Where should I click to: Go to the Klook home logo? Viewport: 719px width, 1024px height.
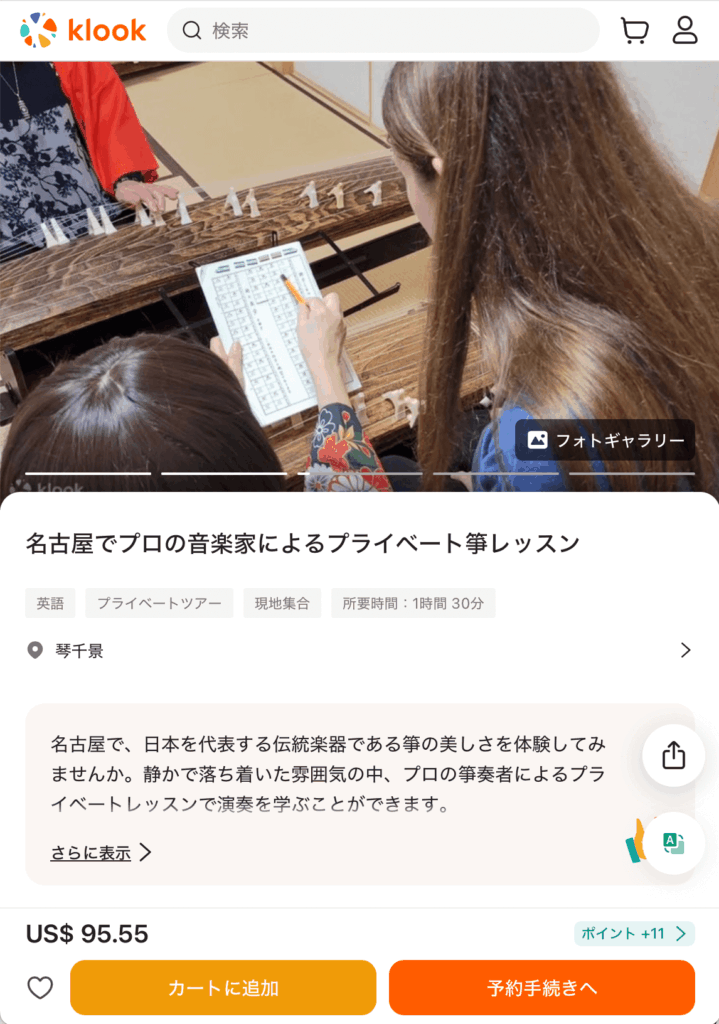coord(83,31)
